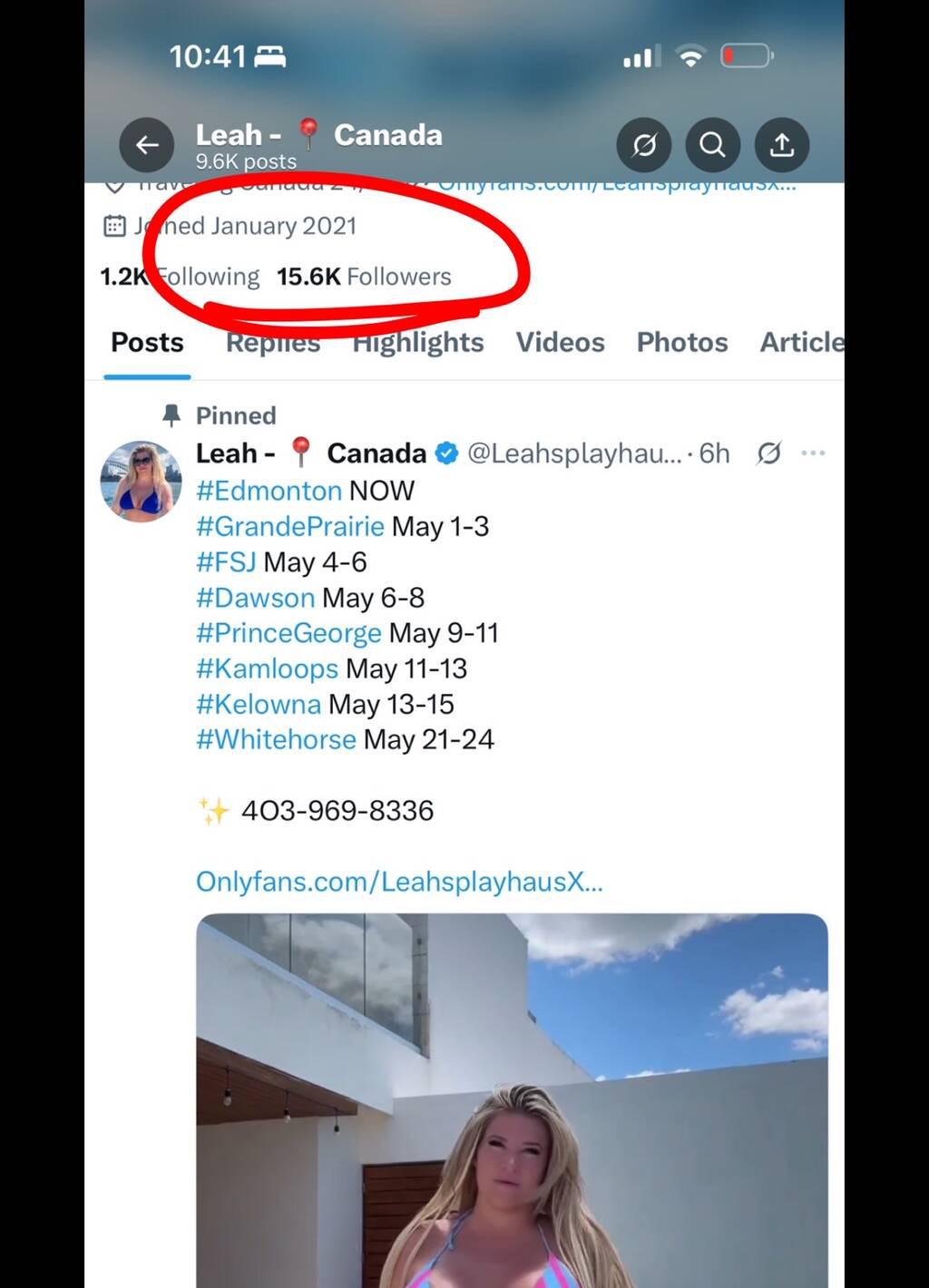Search this profile with the magnifier icon
The image size is (929, 1288).
click(x=712, y=145)
